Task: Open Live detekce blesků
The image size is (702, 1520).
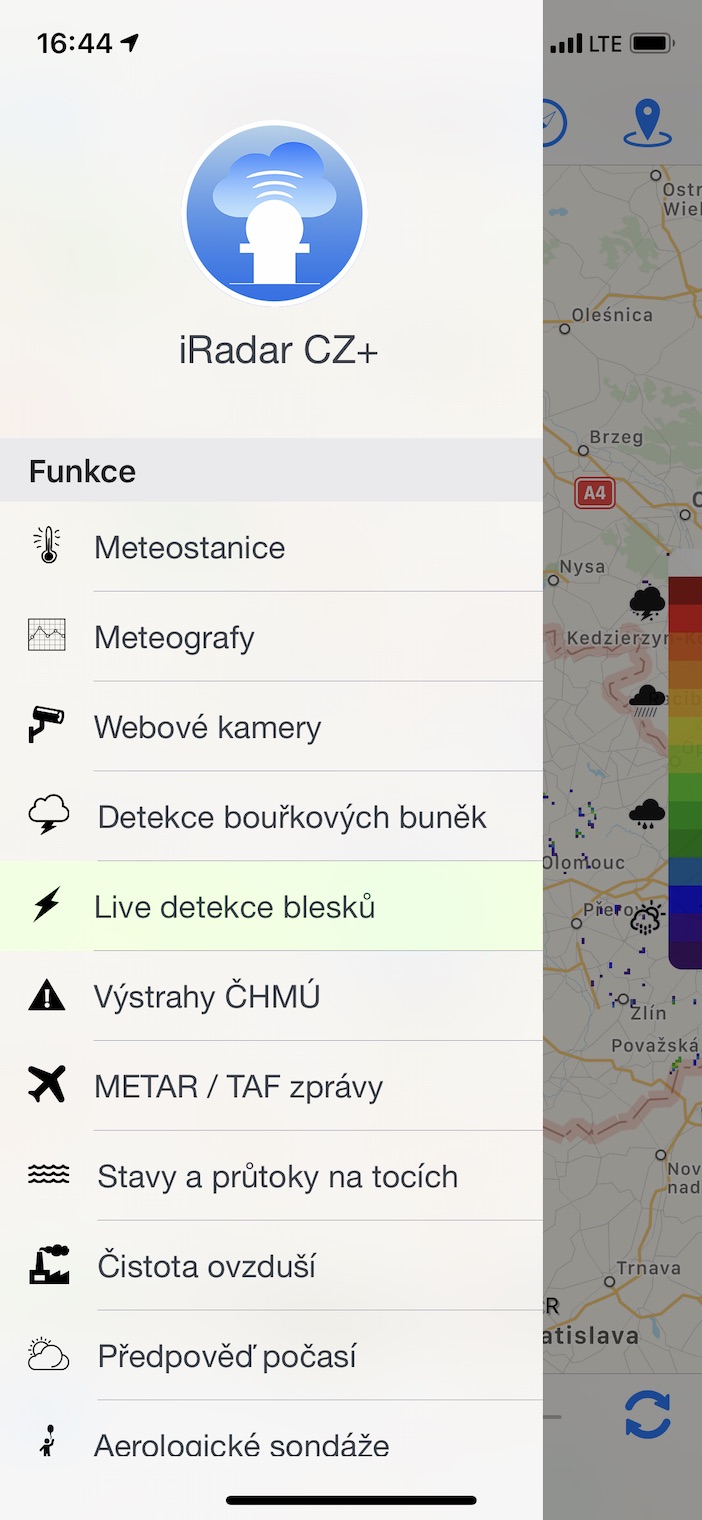Action: point(235,907)
